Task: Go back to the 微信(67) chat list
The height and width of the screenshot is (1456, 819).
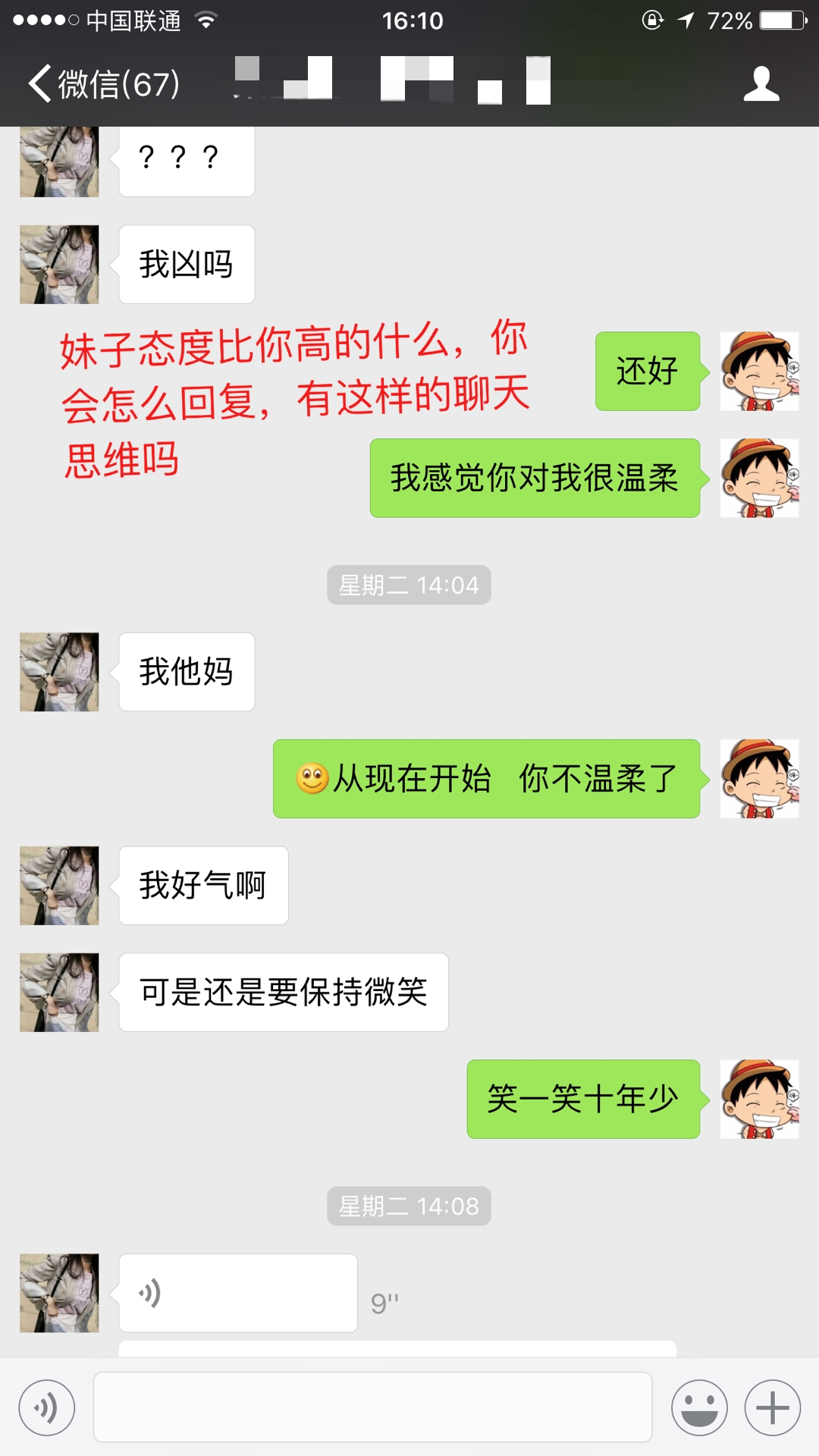Action: (105, 83)
